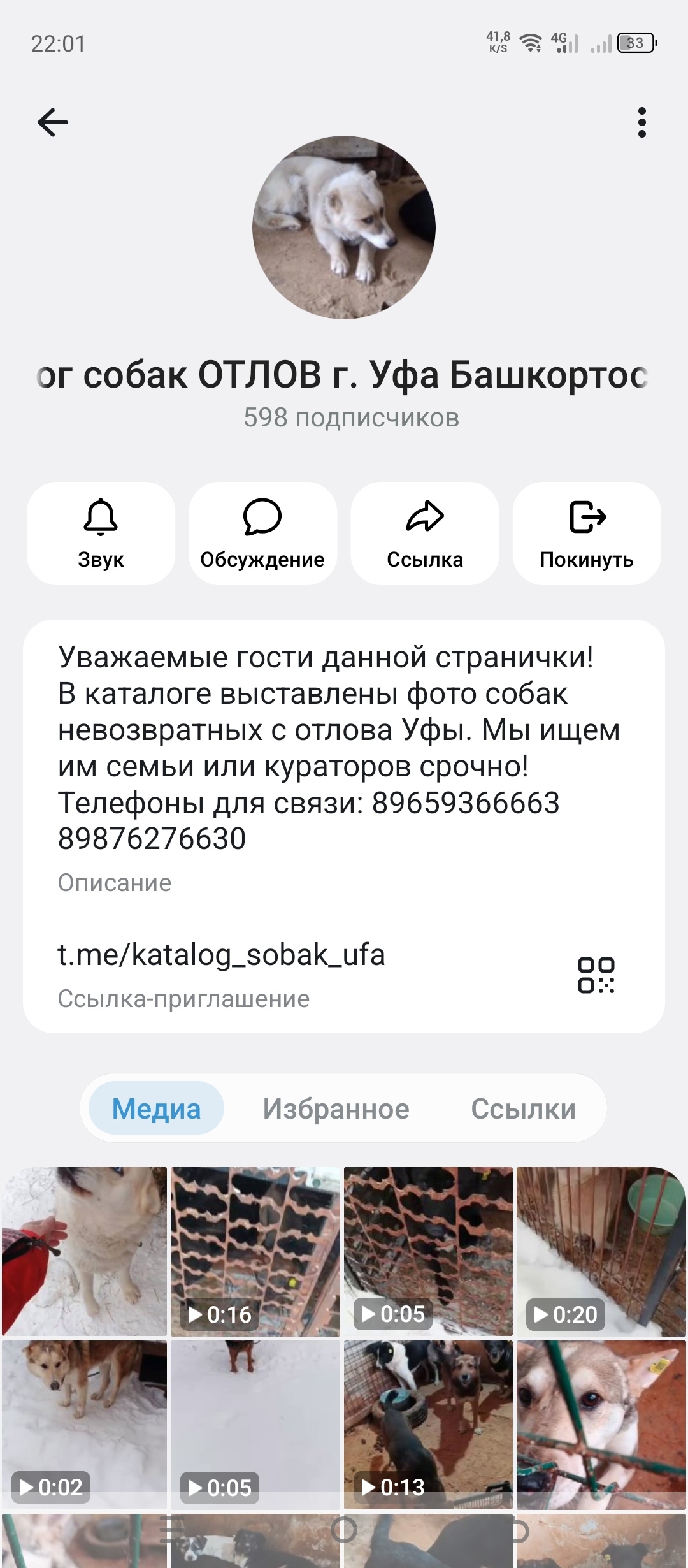Switch to the Ссылки tab

[x=523, y=1108]
